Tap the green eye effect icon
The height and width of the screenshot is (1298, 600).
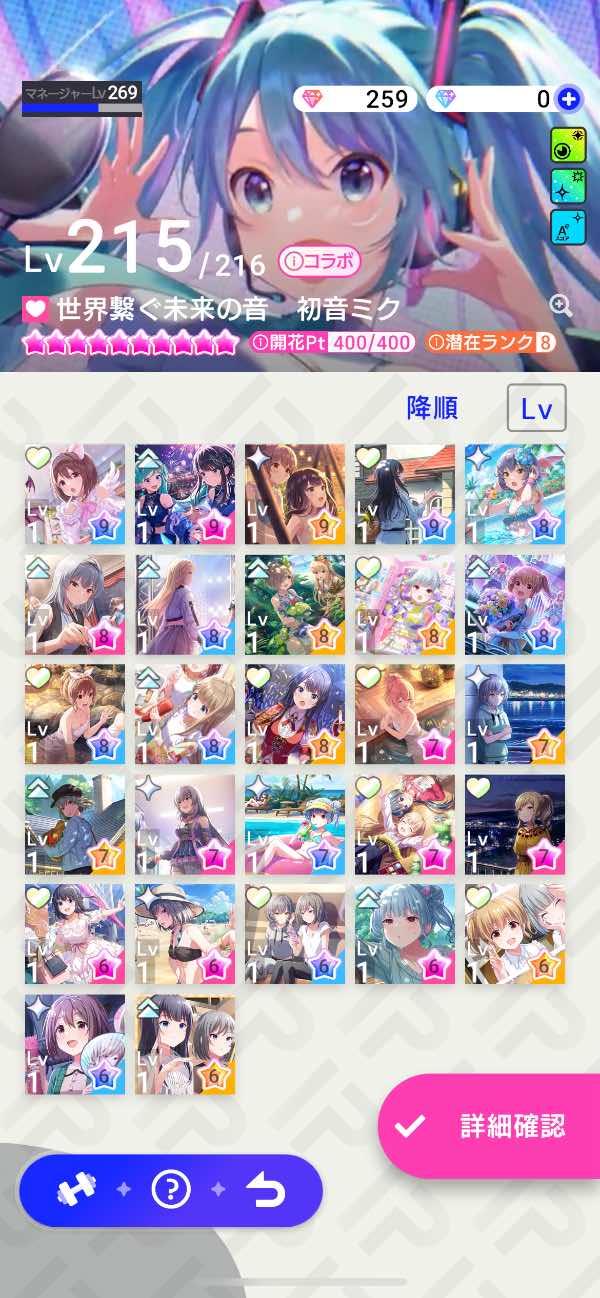coord(568,146)
